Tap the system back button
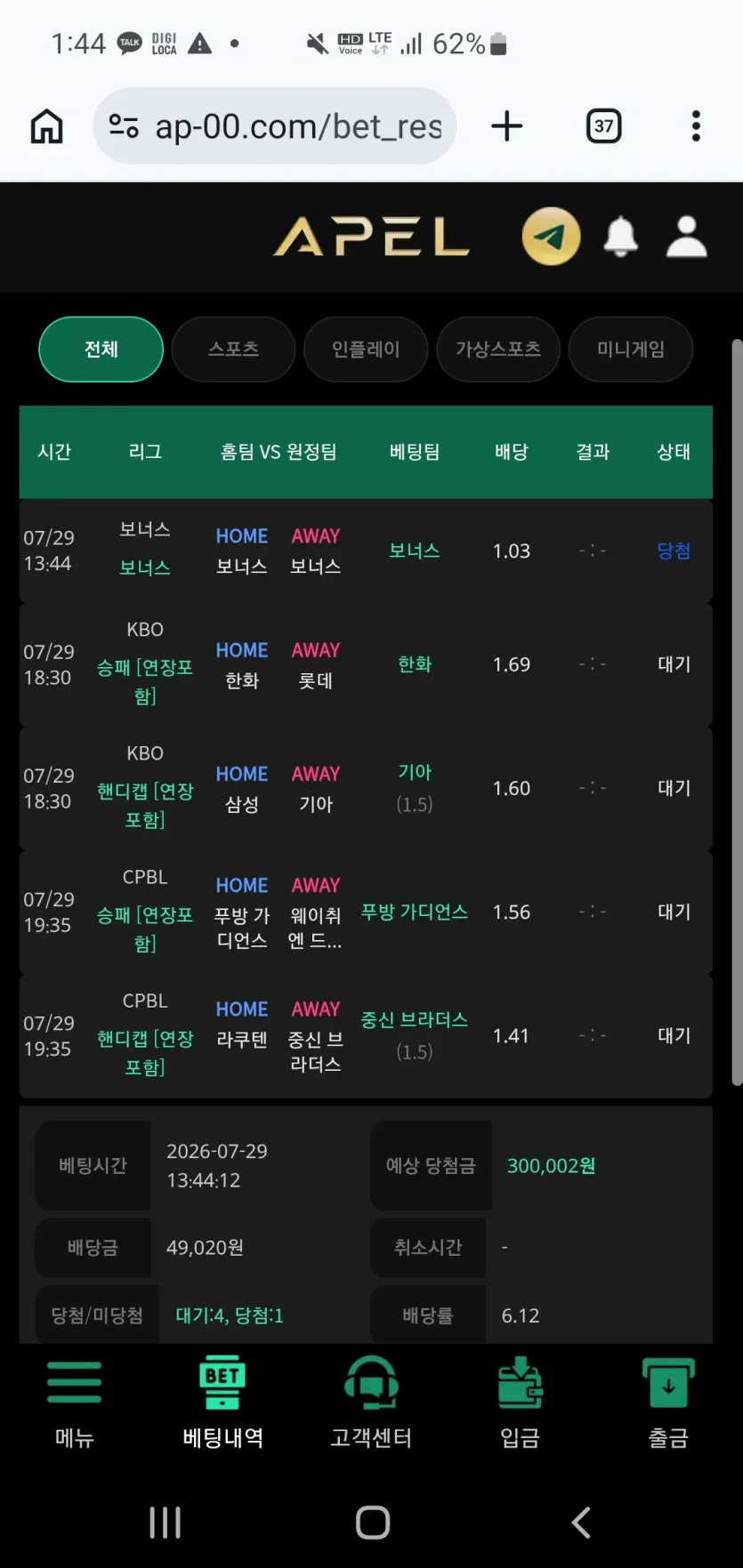743x1568 pixels. click(581, 1523)
